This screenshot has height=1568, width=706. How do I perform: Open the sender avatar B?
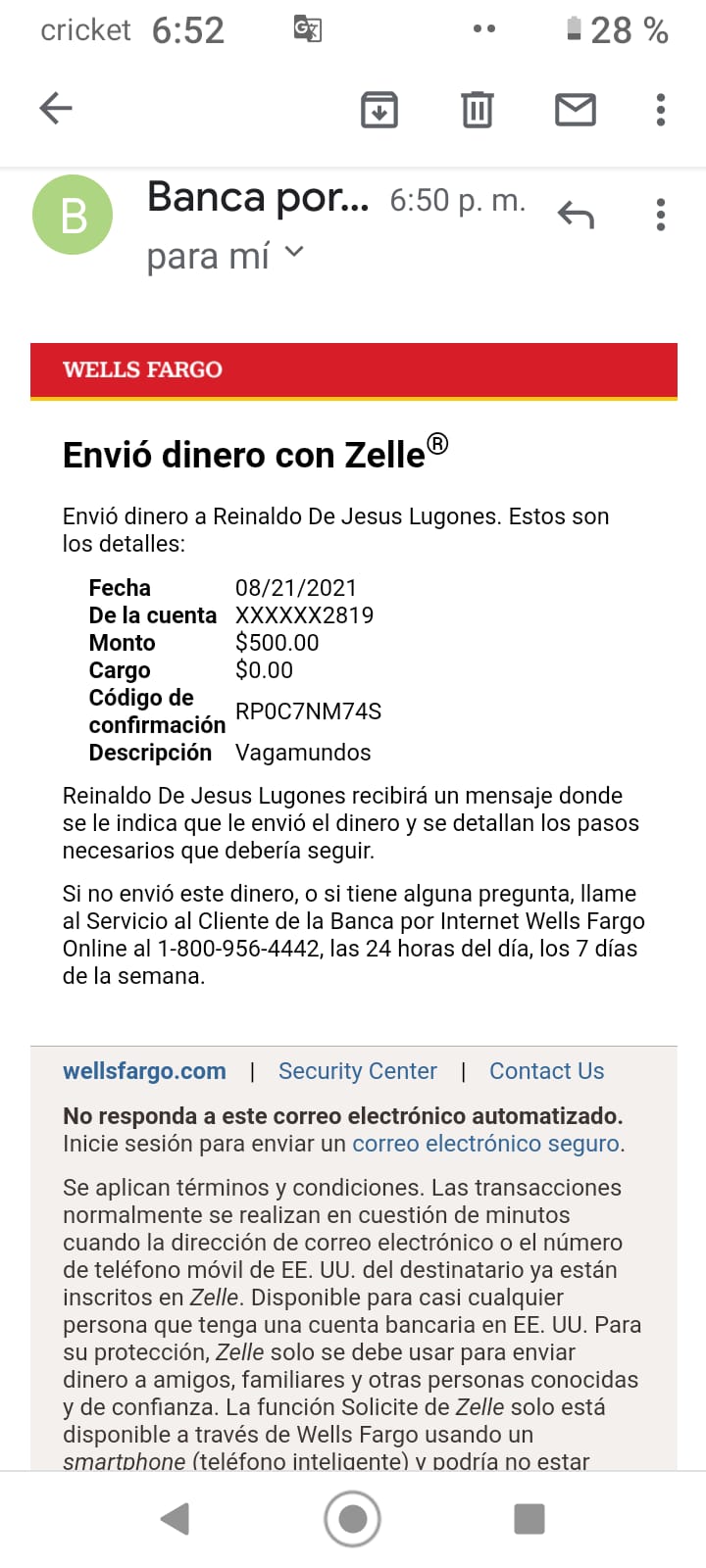click(x=73, y=215)
